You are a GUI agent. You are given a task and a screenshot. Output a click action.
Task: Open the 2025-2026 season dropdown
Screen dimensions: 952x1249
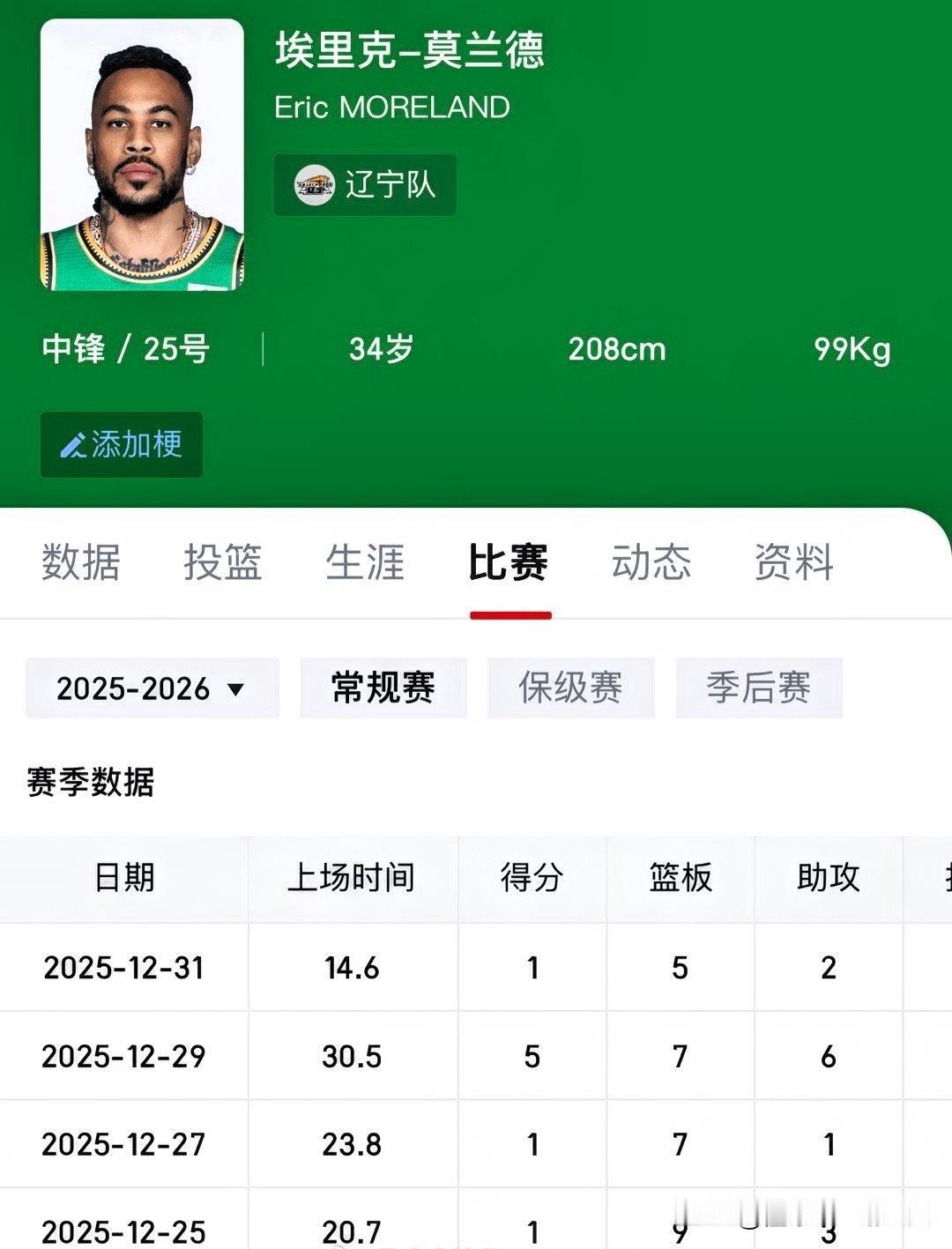pos(150,690)
